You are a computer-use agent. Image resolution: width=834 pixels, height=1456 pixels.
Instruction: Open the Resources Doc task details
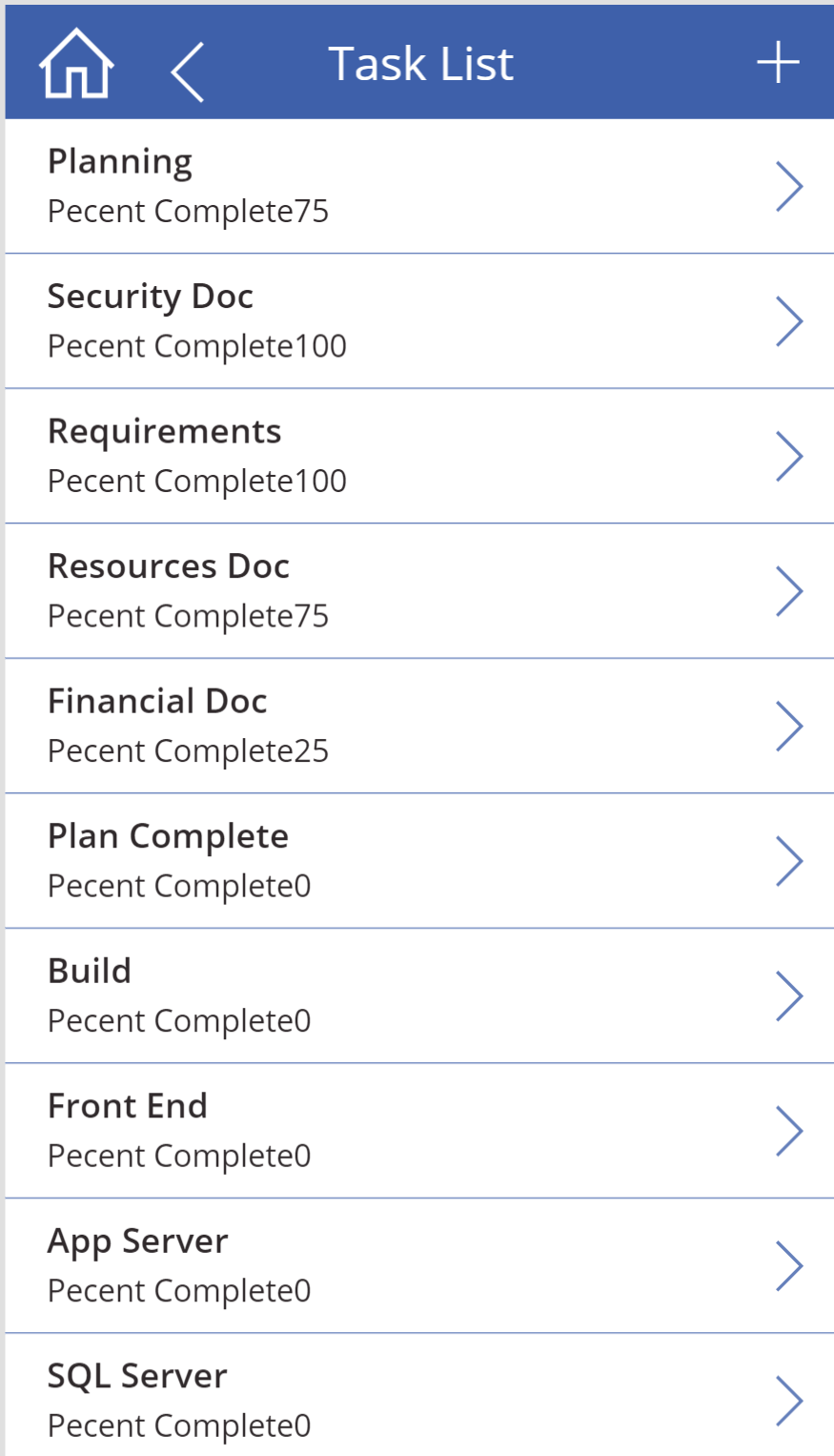tap(791, 590)
